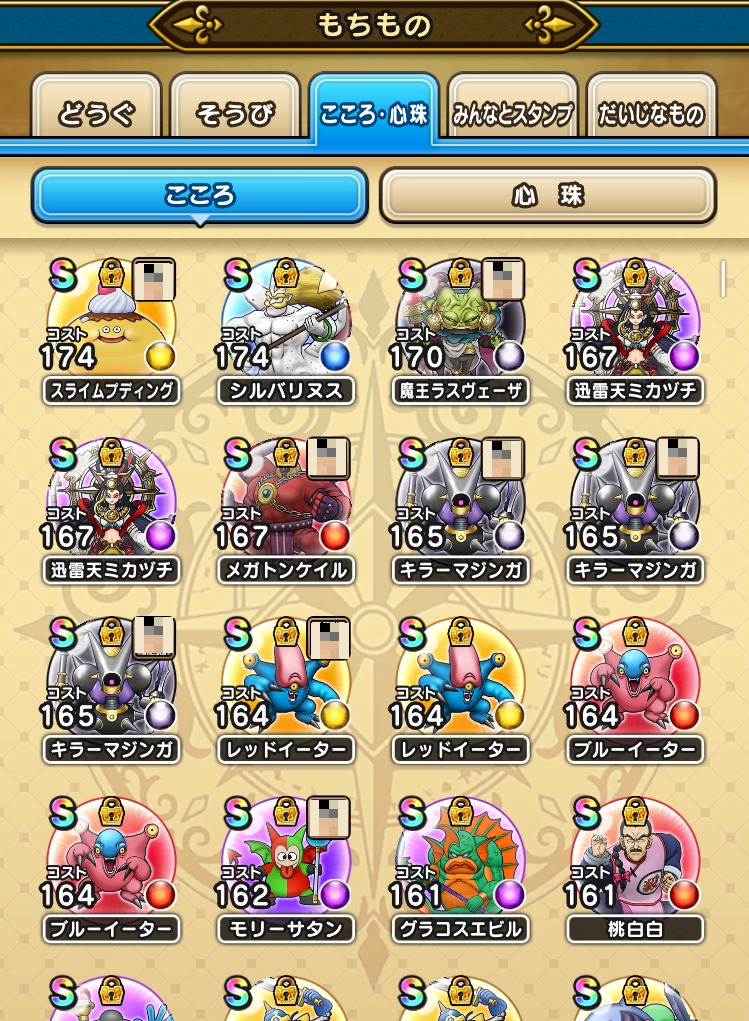Select the モリーサタン heart
Viewport: 749px width, 1021px height.
click(x=285, y=862)
